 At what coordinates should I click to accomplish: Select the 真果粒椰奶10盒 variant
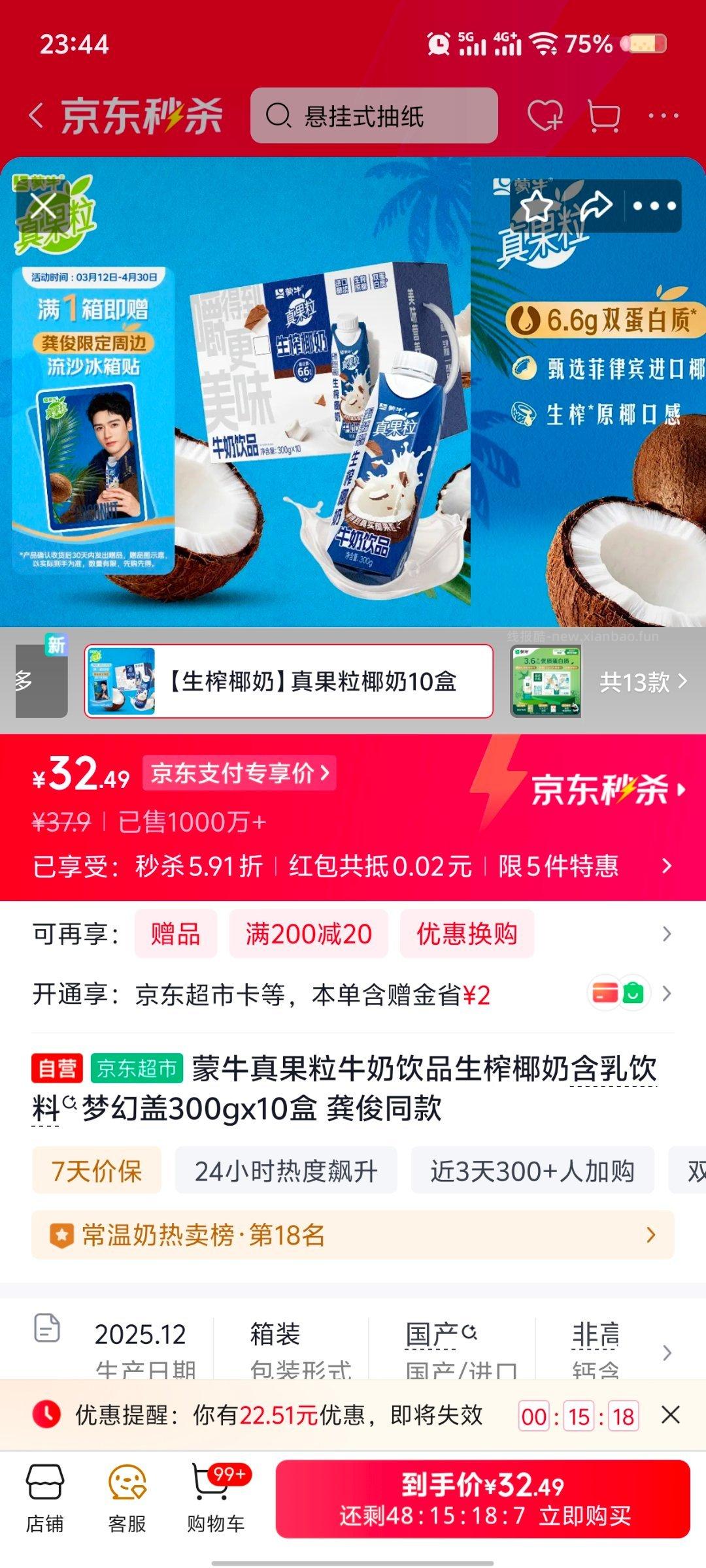coord(288,681)
